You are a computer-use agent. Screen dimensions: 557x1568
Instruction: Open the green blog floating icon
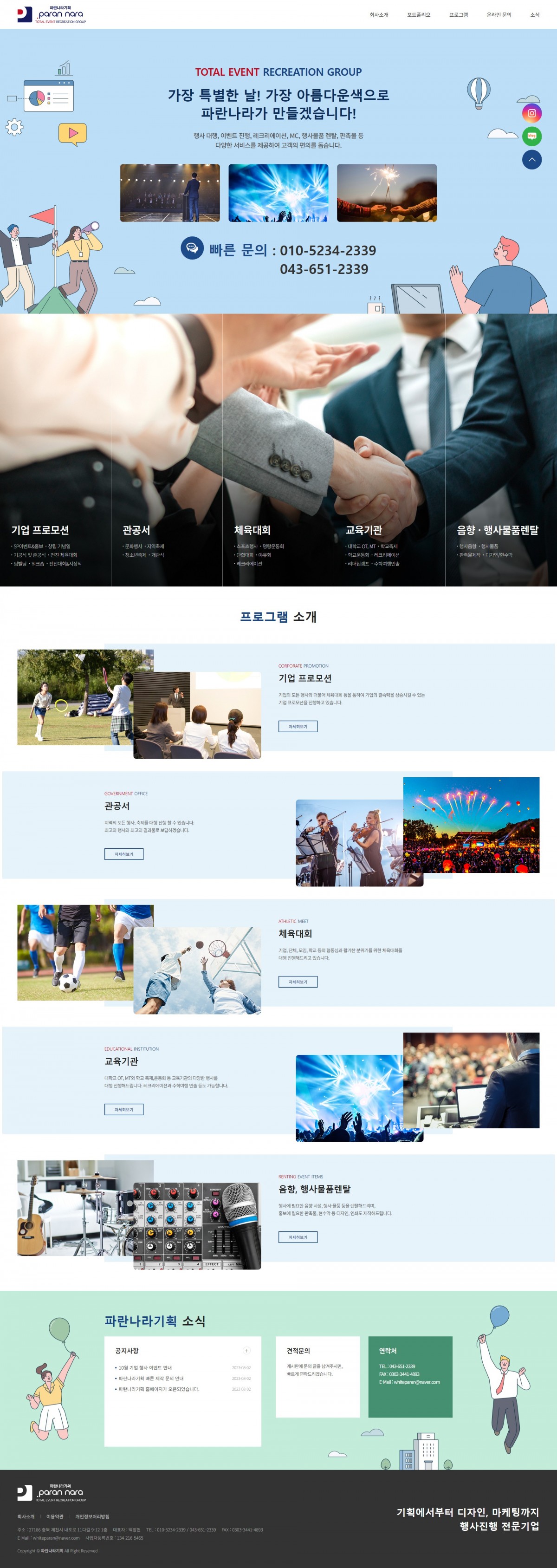point(531,137)
